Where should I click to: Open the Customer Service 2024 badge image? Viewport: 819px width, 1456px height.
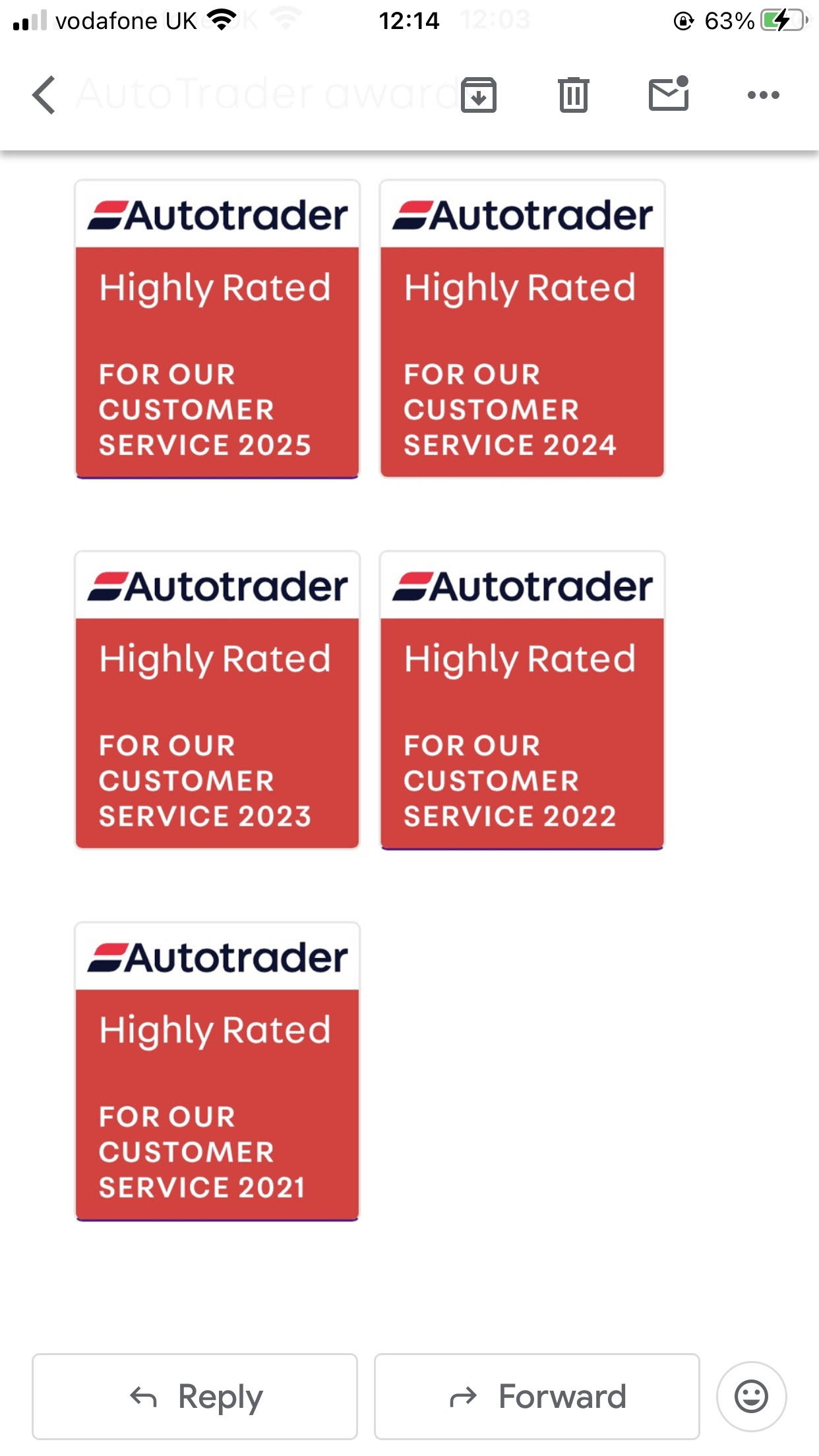522,329
